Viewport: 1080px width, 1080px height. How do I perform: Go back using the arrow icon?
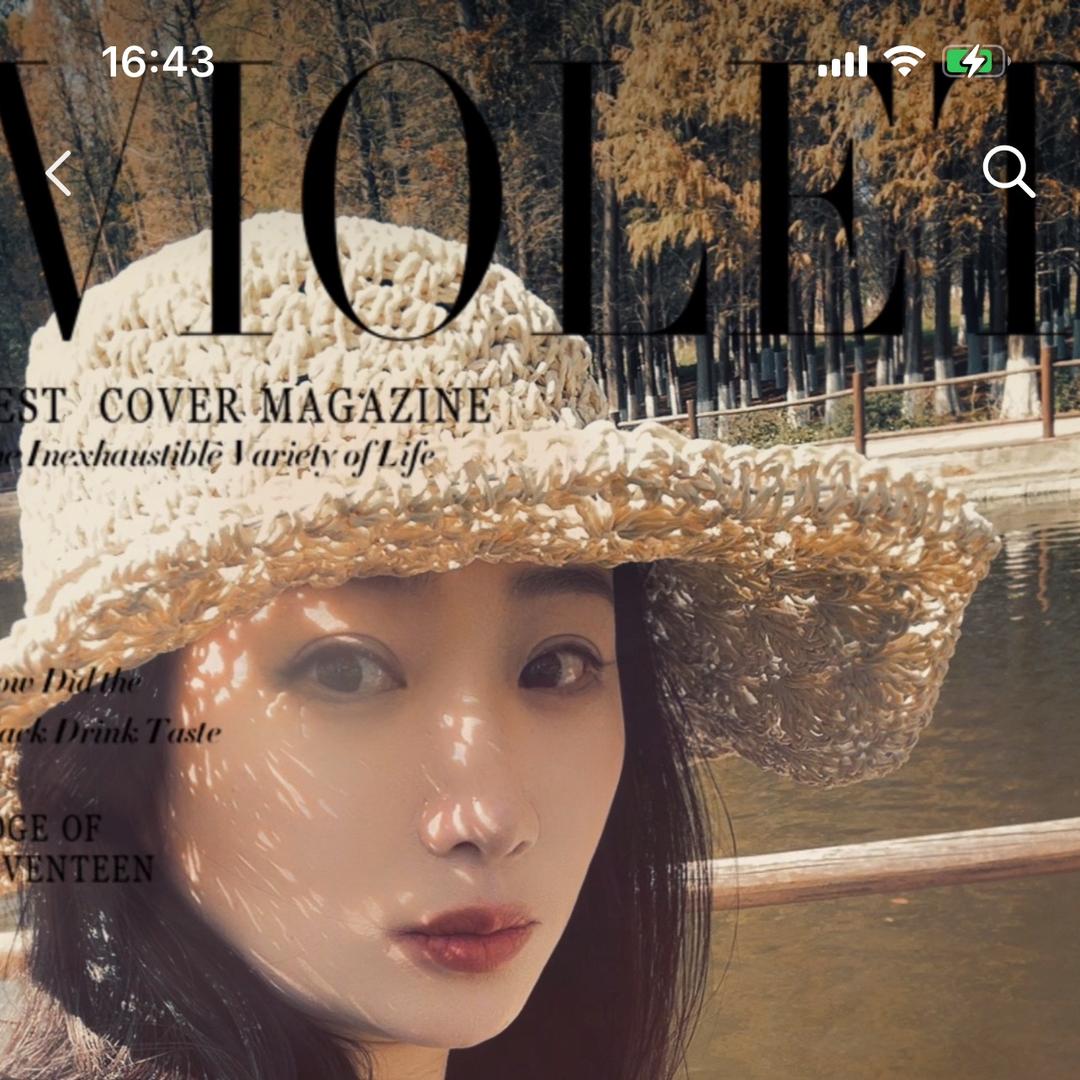tap(60, 173)
